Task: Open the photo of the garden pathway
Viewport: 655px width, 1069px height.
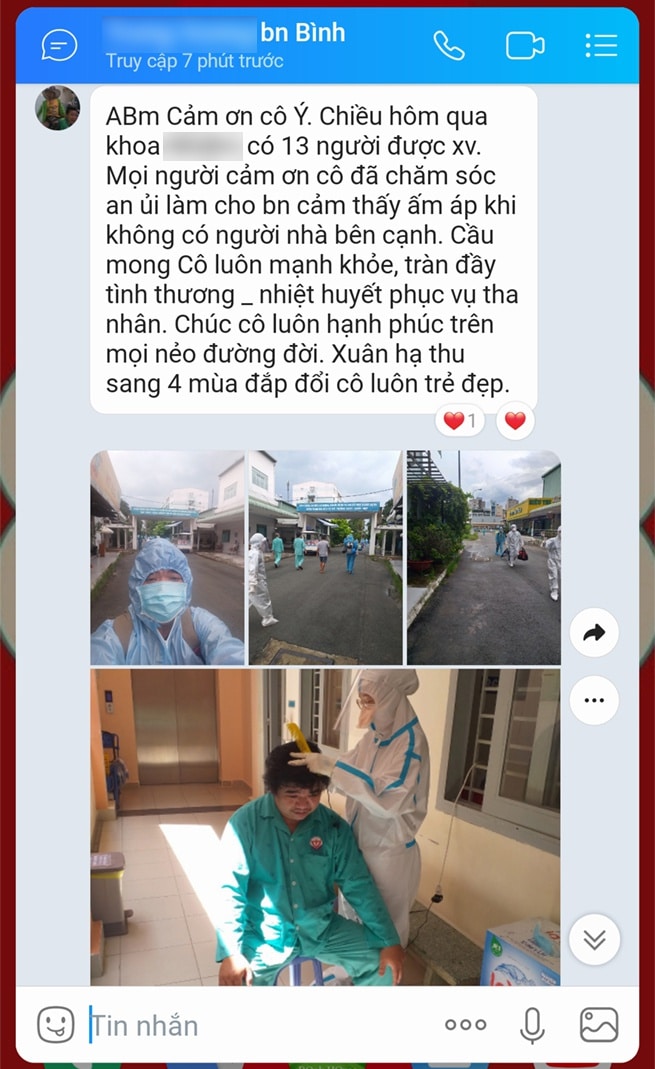Action: [x=483, y=557]
